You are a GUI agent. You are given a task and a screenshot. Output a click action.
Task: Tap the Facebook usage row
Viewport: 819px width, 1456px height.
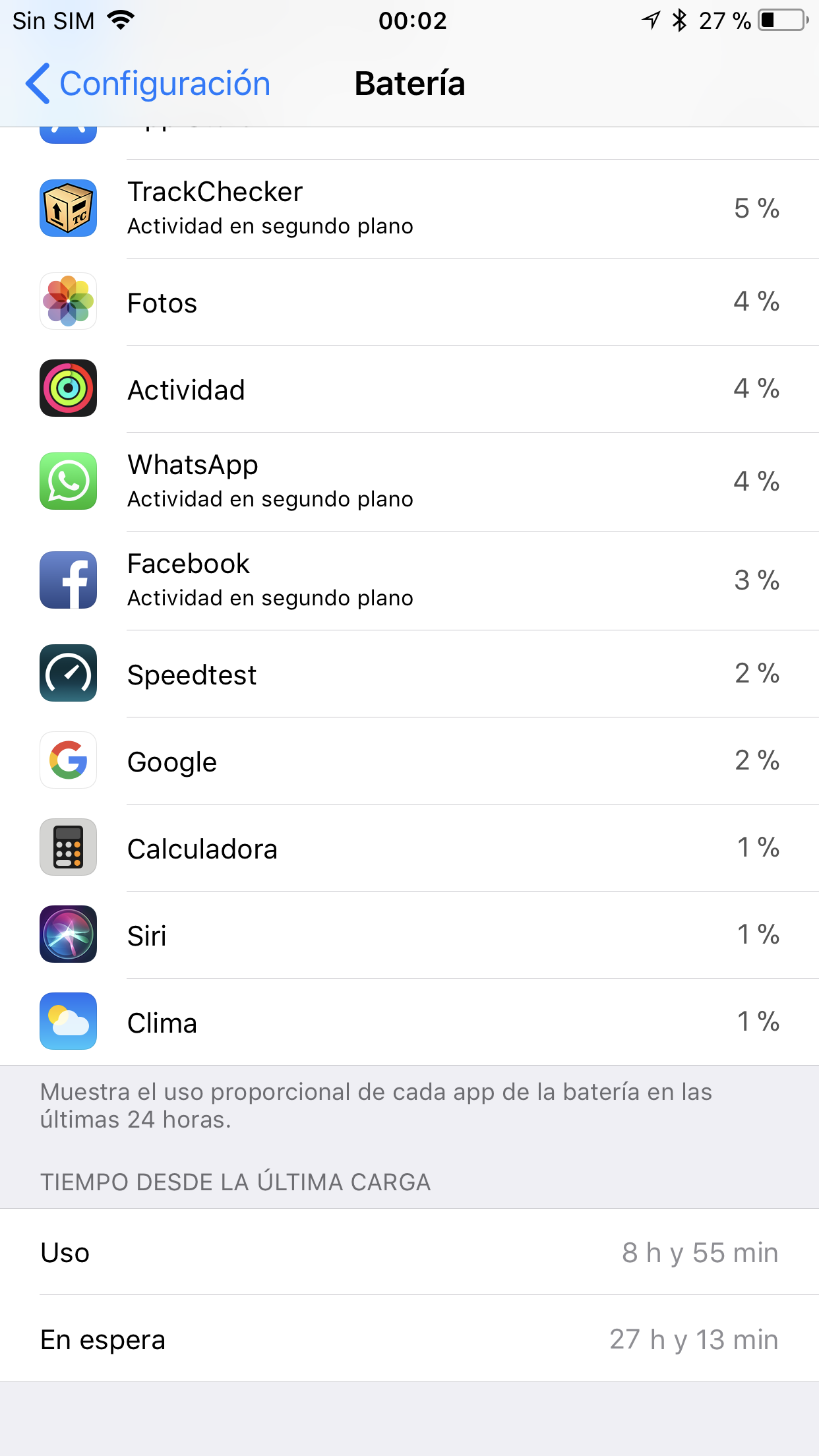click(x=409, y=580)
